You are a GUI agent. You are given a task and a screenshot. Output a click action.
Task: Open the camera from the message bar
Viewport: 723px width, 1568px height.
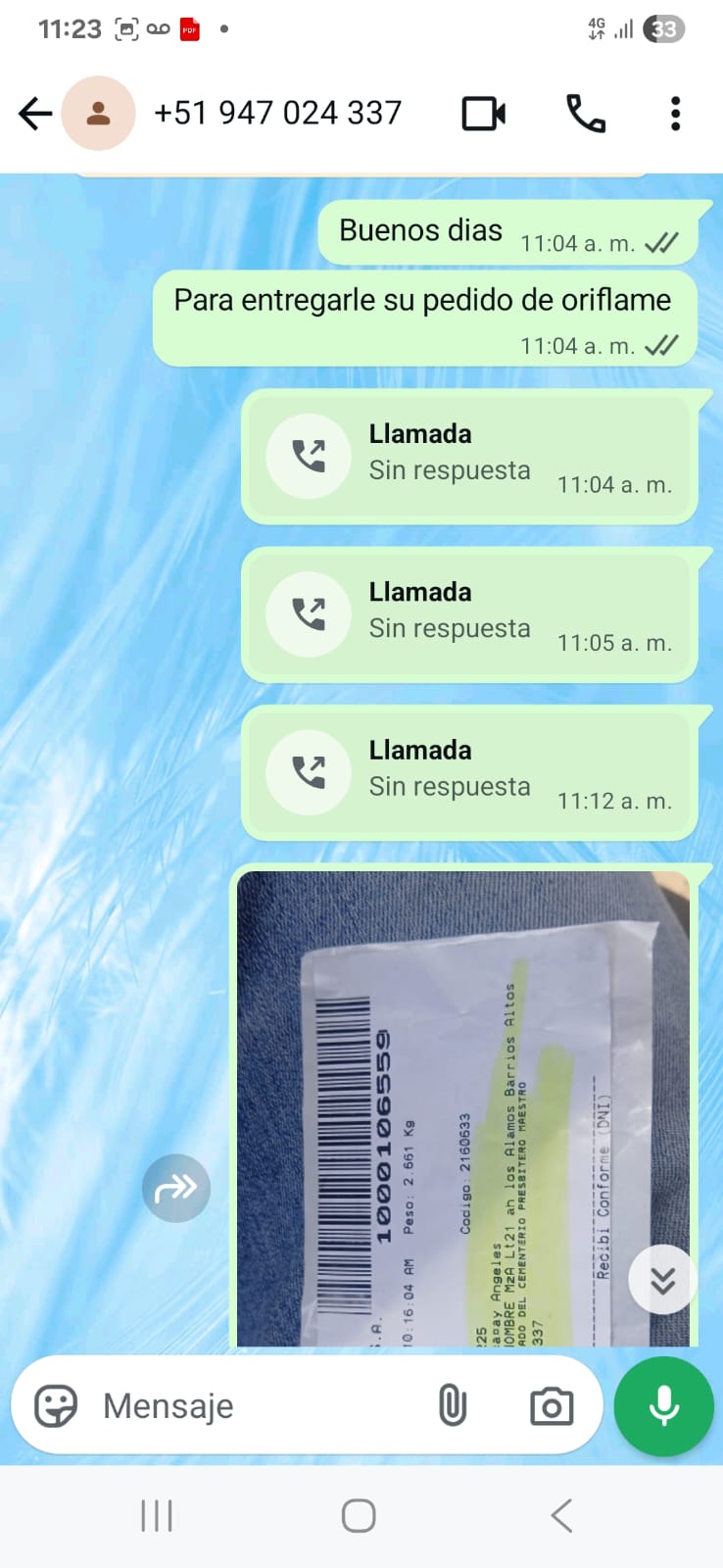552,1406
